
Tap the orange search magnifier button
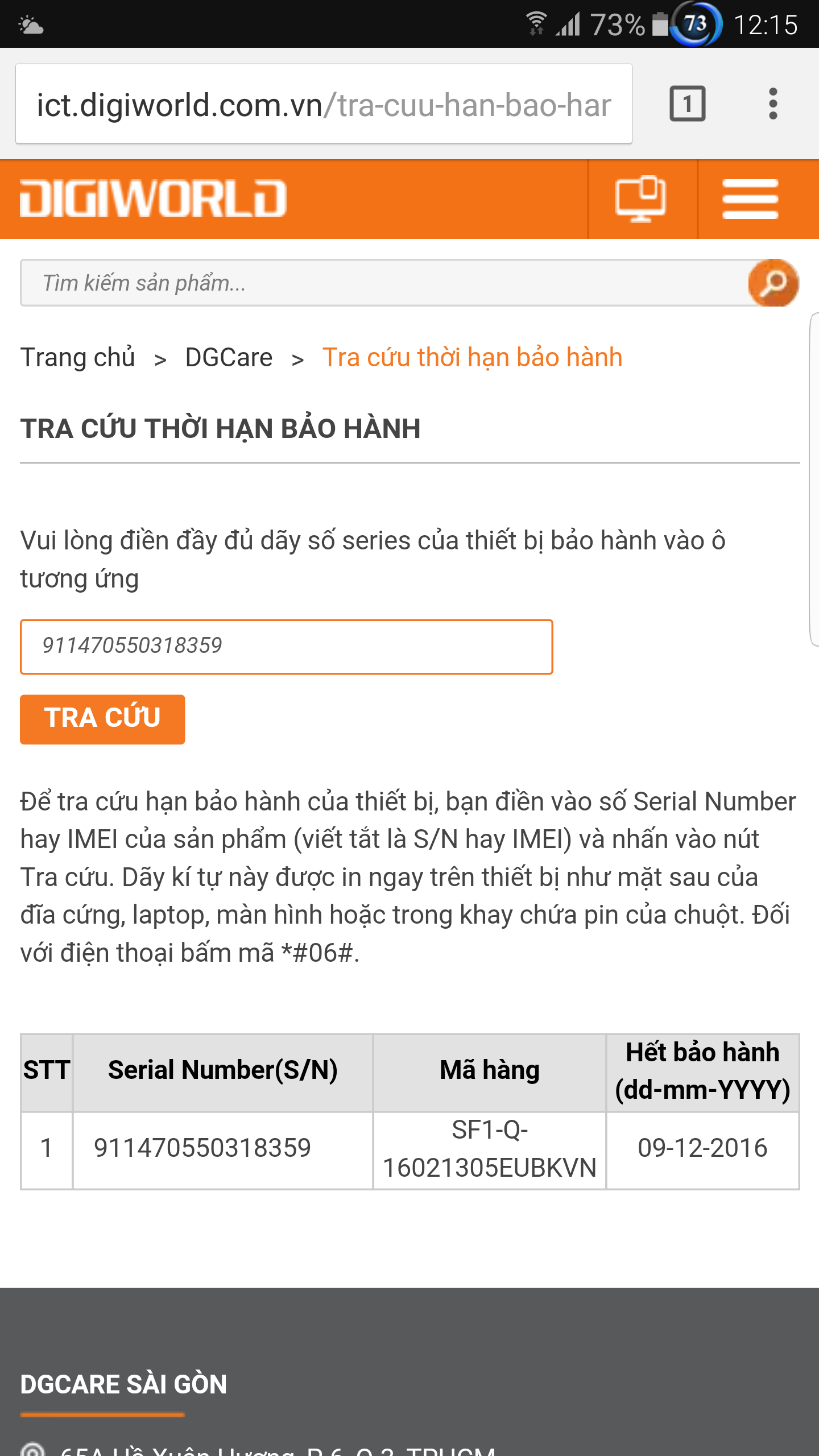click(x=773, y=283)
